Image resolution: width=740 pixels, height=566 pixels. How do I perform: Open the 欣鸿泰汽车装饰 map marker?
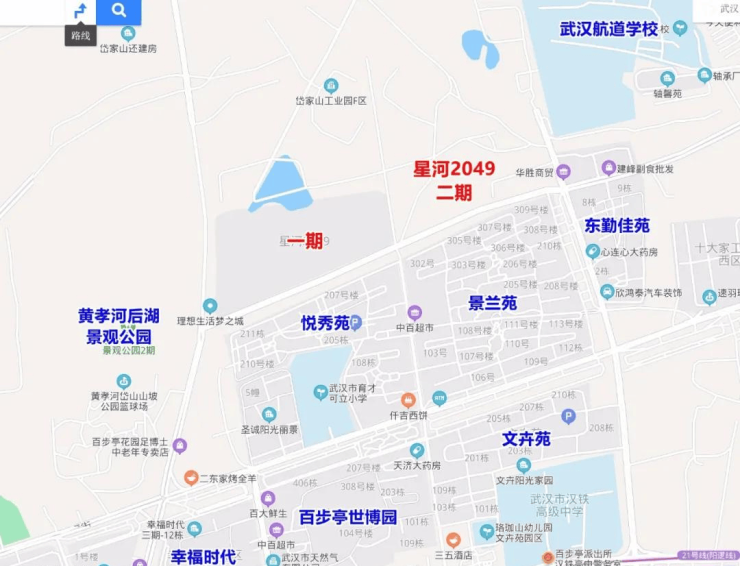click(607, 292)
